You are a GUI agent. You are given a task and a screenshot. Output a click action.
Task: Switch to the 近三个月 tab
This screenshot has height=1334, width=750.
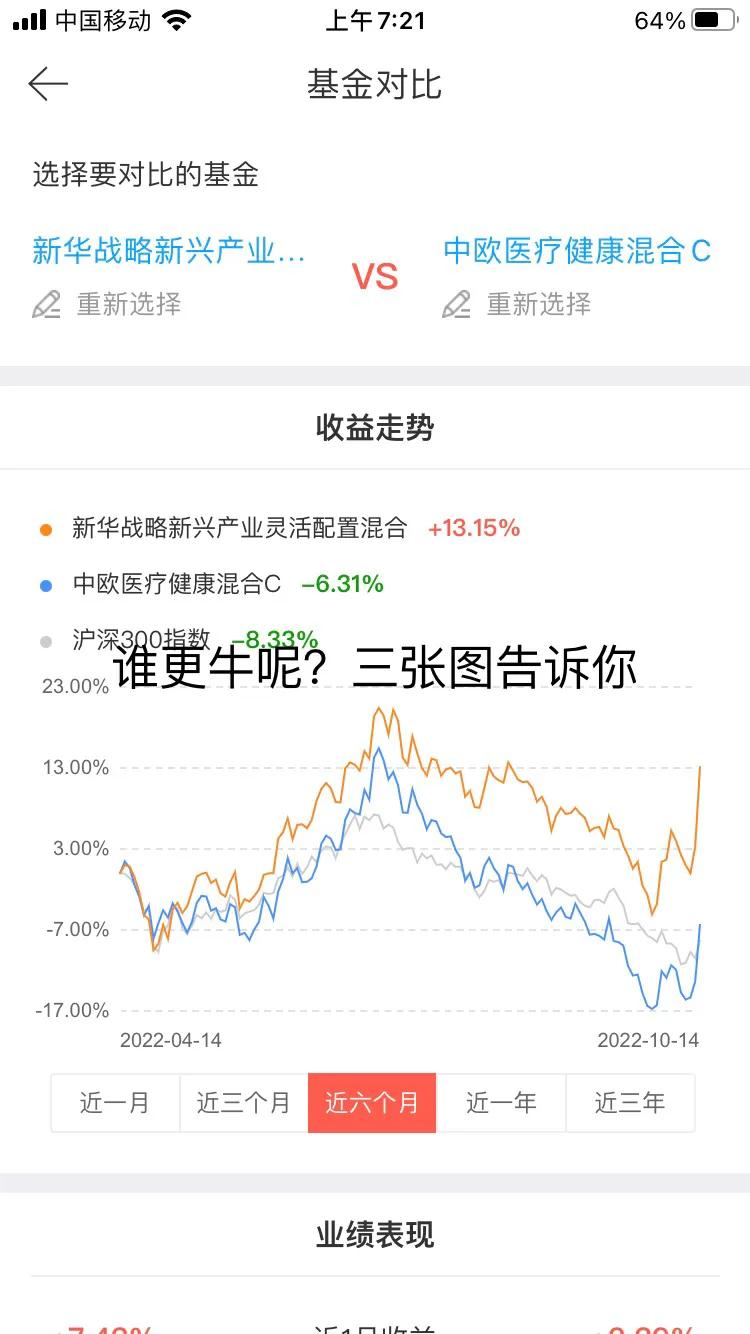pyautogui.click(x=243, y=1103)
